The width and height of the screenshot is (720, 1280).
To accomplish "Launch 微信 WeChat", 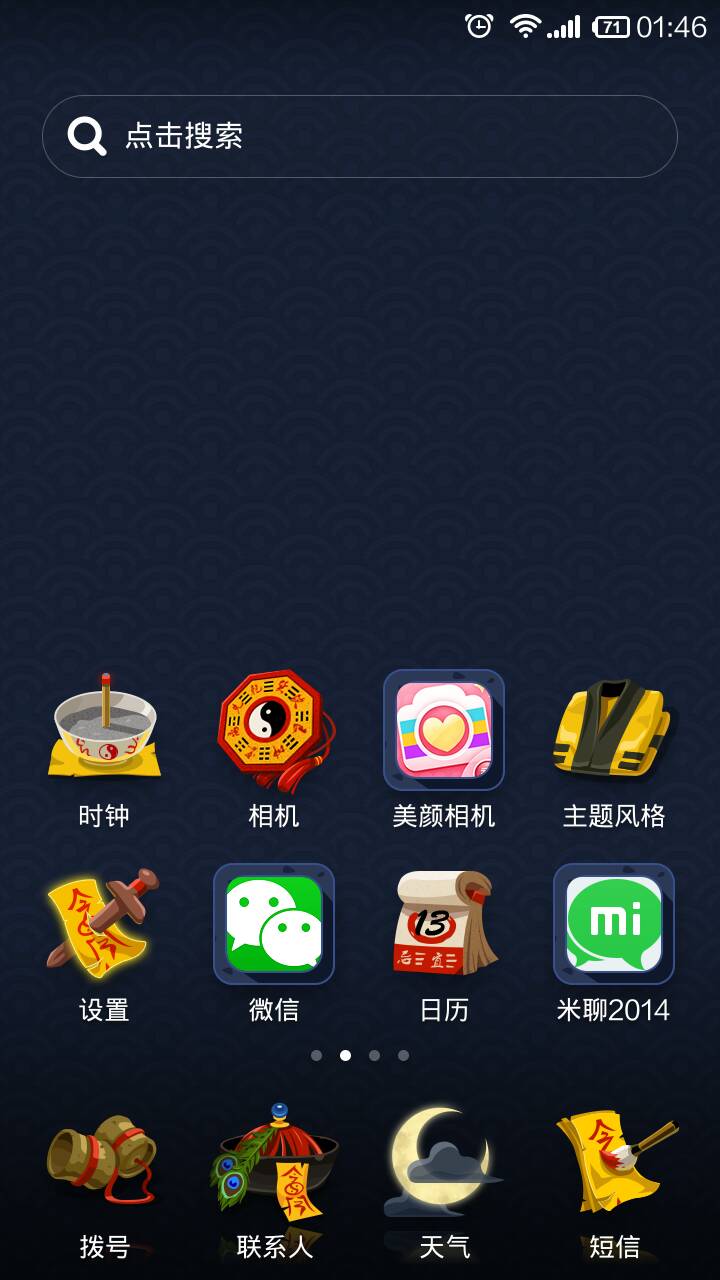I will [274, 925].
